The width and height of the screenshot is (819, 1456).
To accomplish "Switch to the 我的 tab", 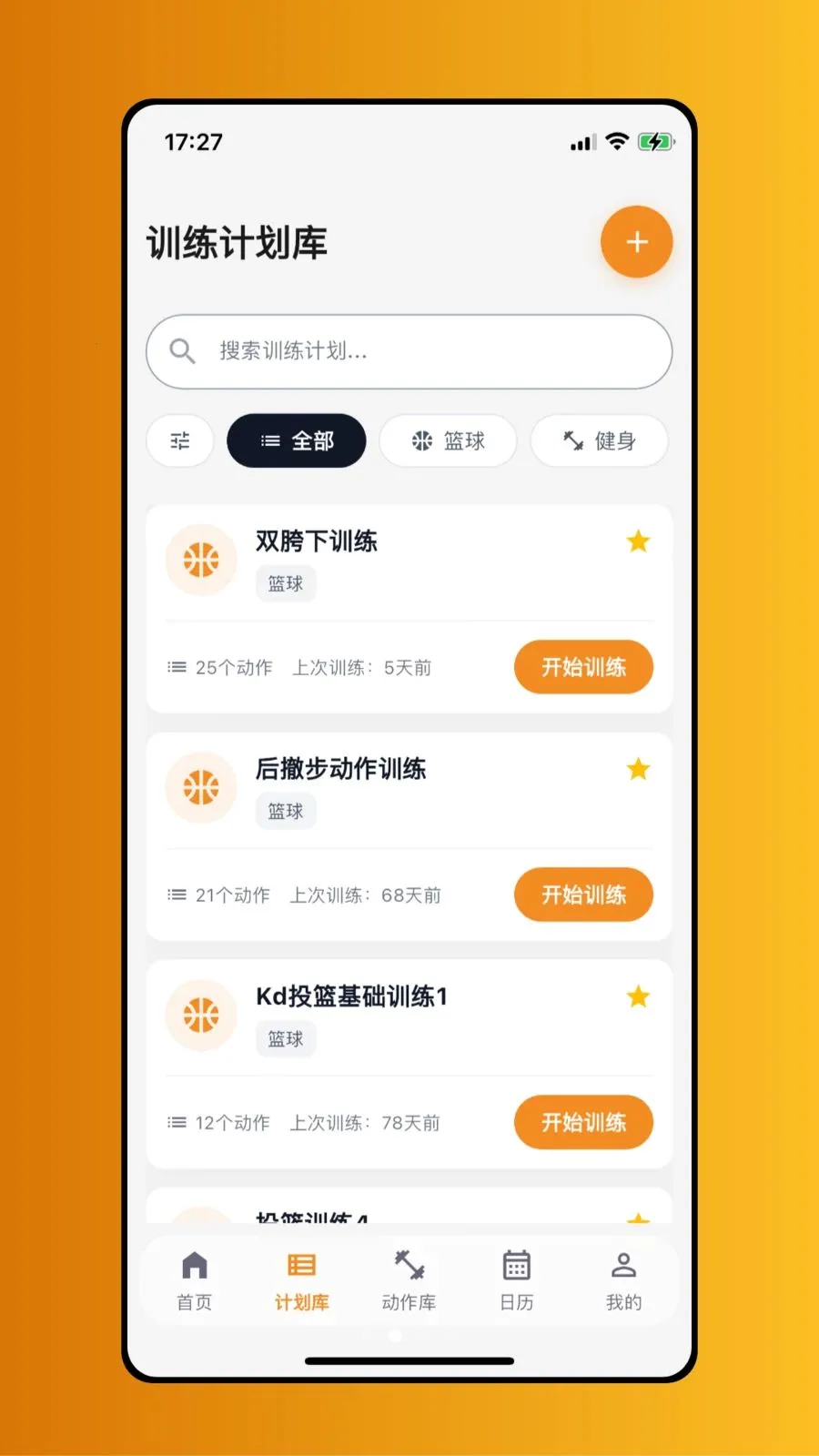I will 623,1280.
